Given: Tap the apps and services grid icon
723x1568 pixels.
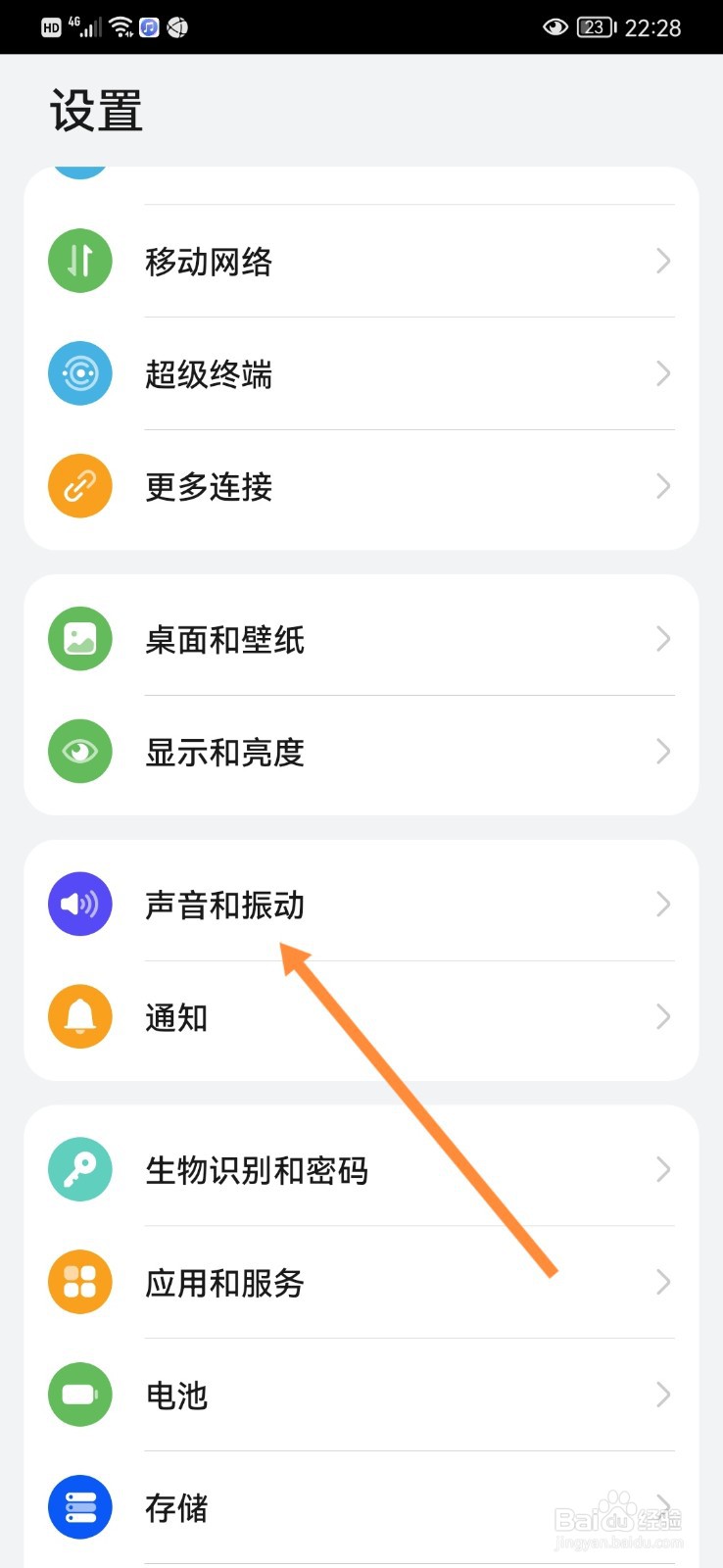Looking at the screenshot, I should [x=79, y=1281].
